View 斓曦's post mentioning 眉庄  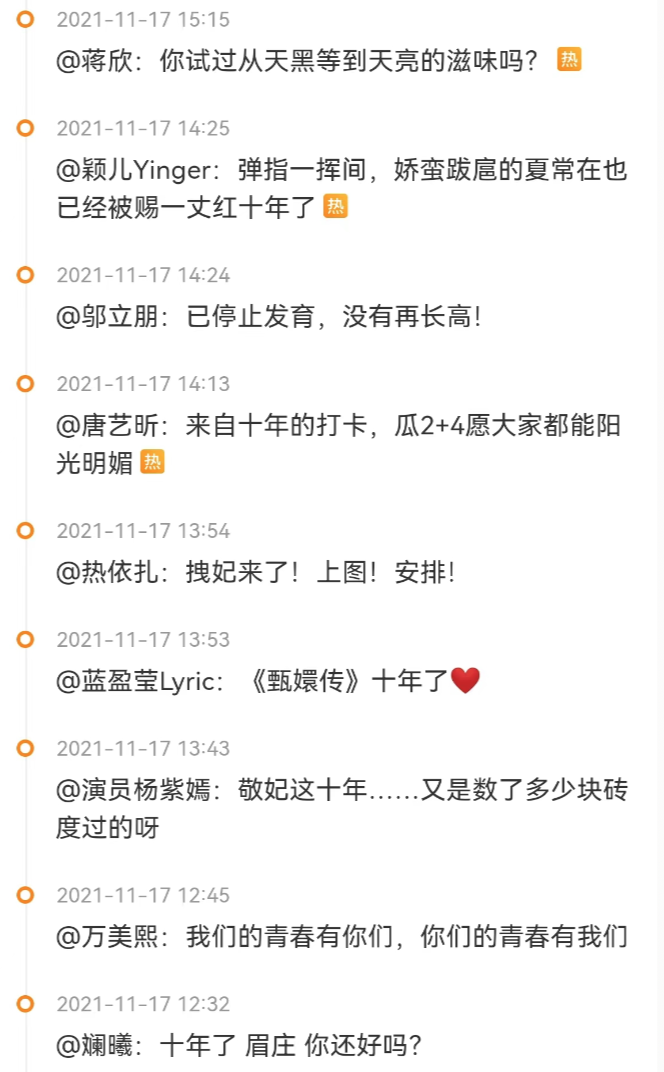[x=239, y=1045]
